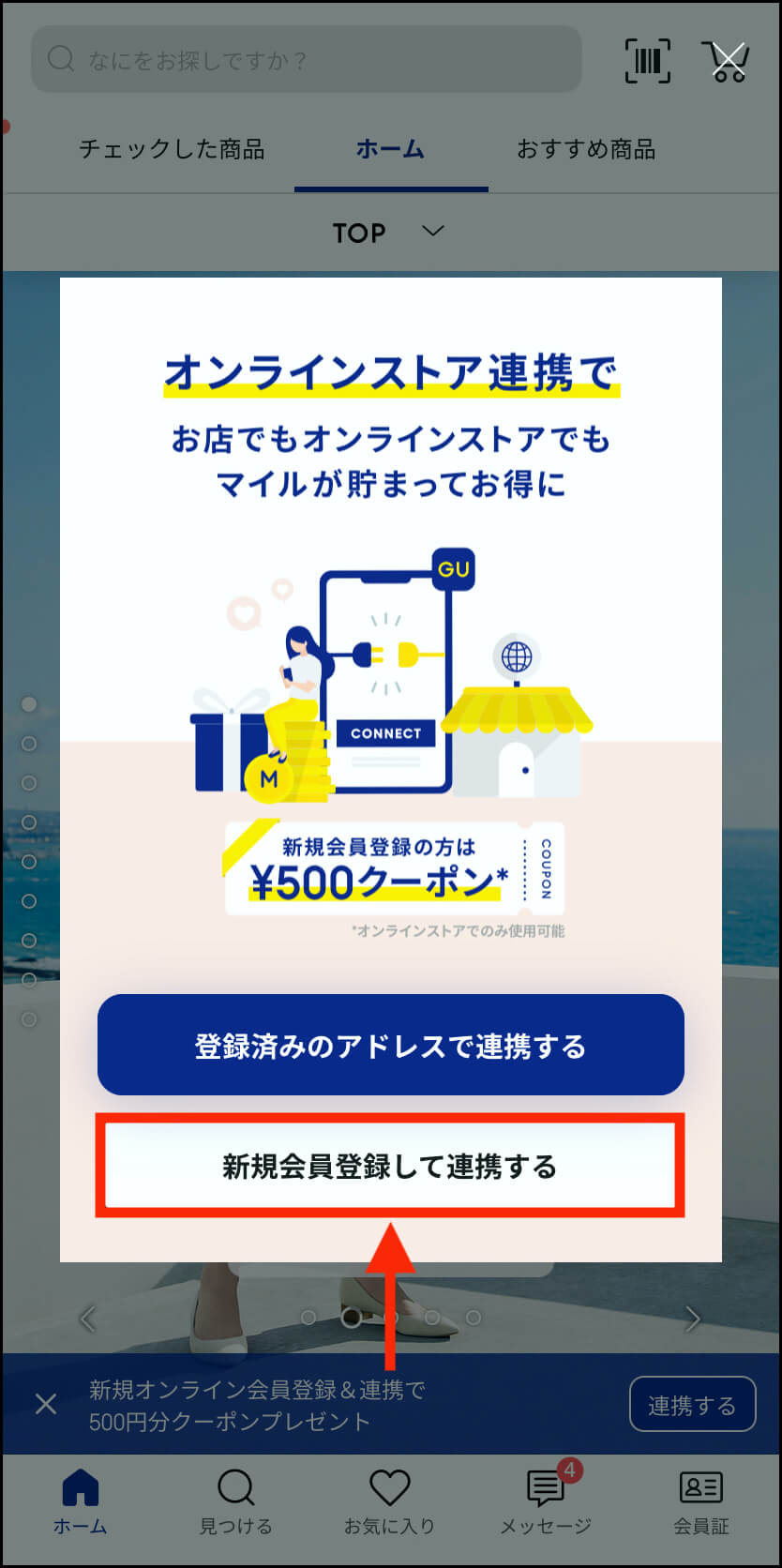The height and width of the screenshot is (1568, 782).
Task: Open the お気に入り tab
Action: [389, 1501]
